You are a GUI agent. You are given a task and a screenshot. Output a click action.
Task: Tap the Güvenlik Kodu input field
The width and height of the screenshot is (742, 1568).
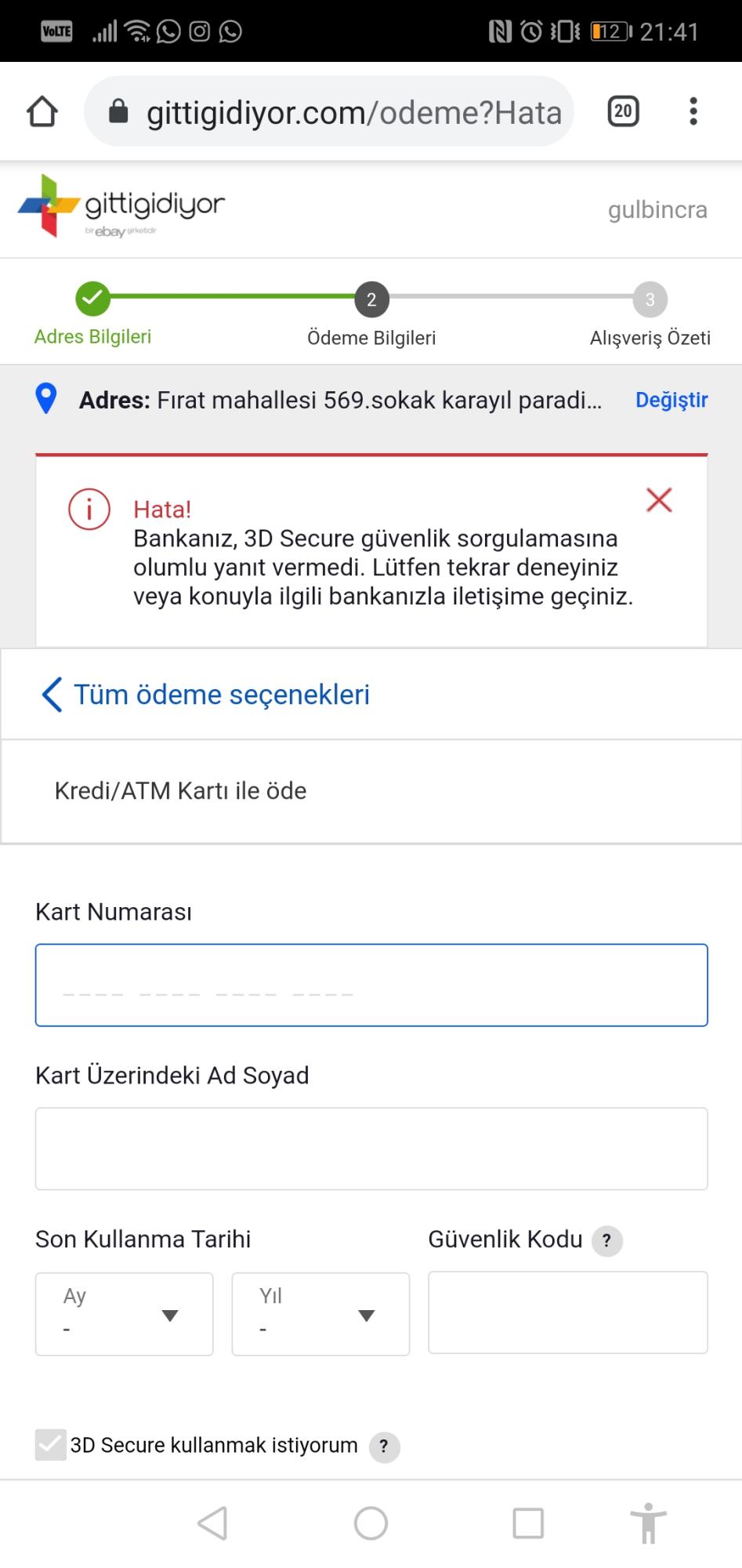[x=568, y=1312]
